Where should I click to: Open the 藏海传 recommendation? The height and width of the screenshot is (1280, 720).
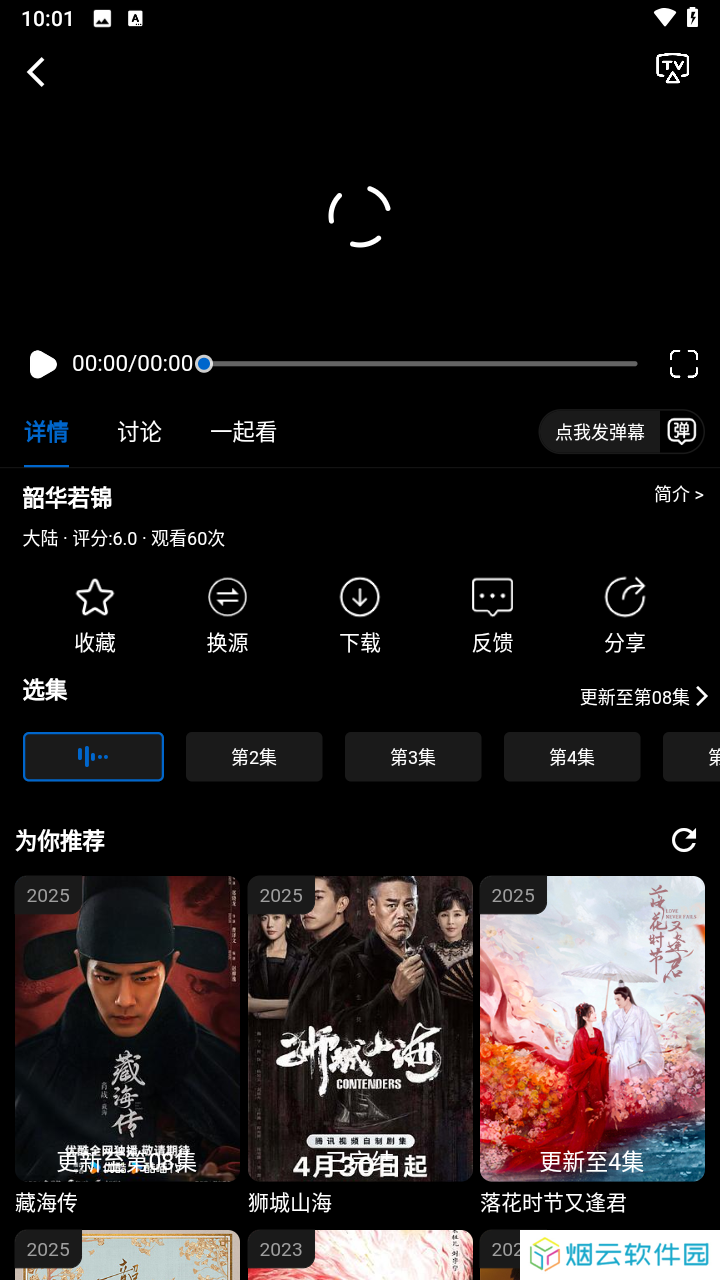127,1030
